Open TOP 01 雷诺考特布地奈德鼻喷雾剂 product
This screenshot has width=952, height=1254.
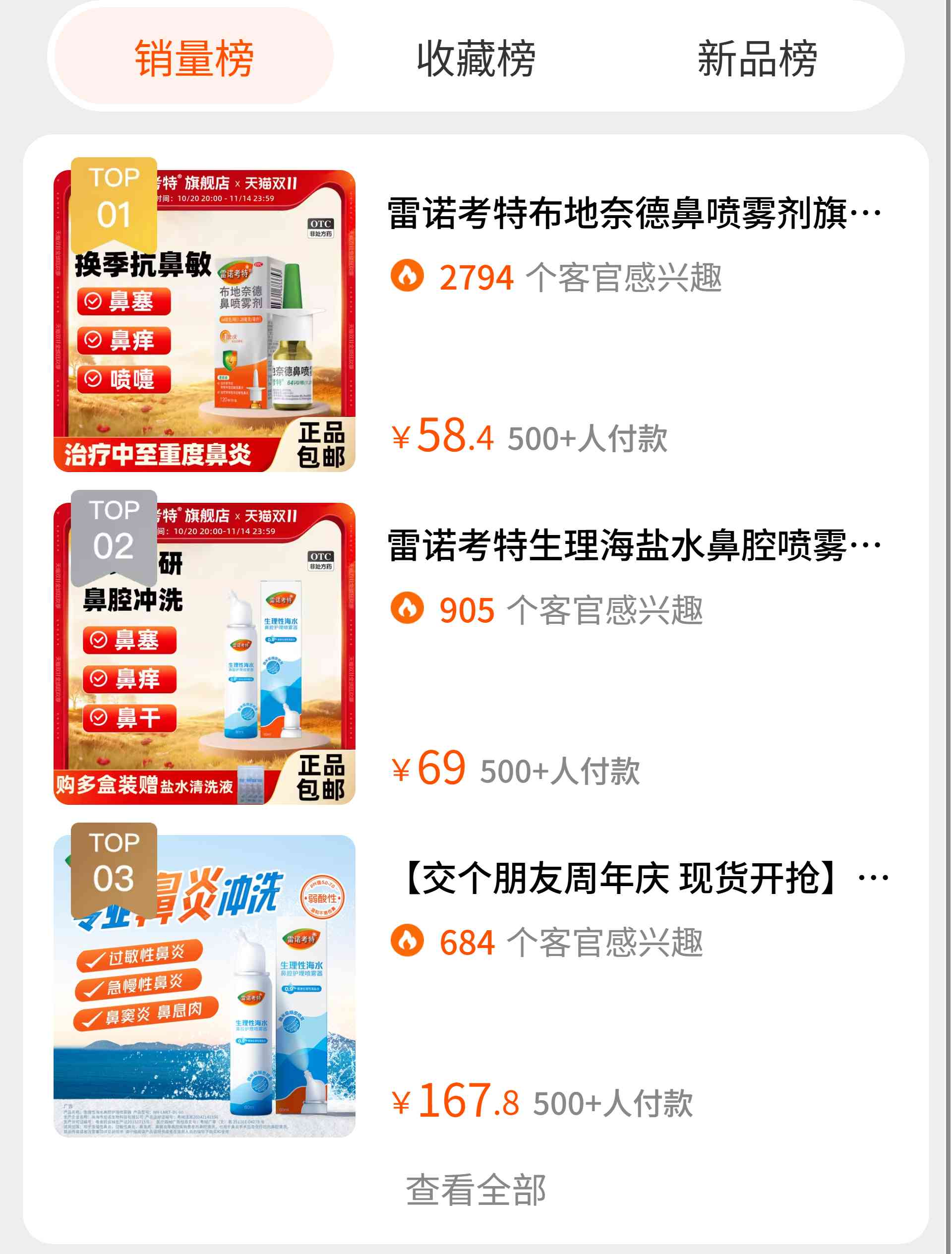tap(633, 214)
